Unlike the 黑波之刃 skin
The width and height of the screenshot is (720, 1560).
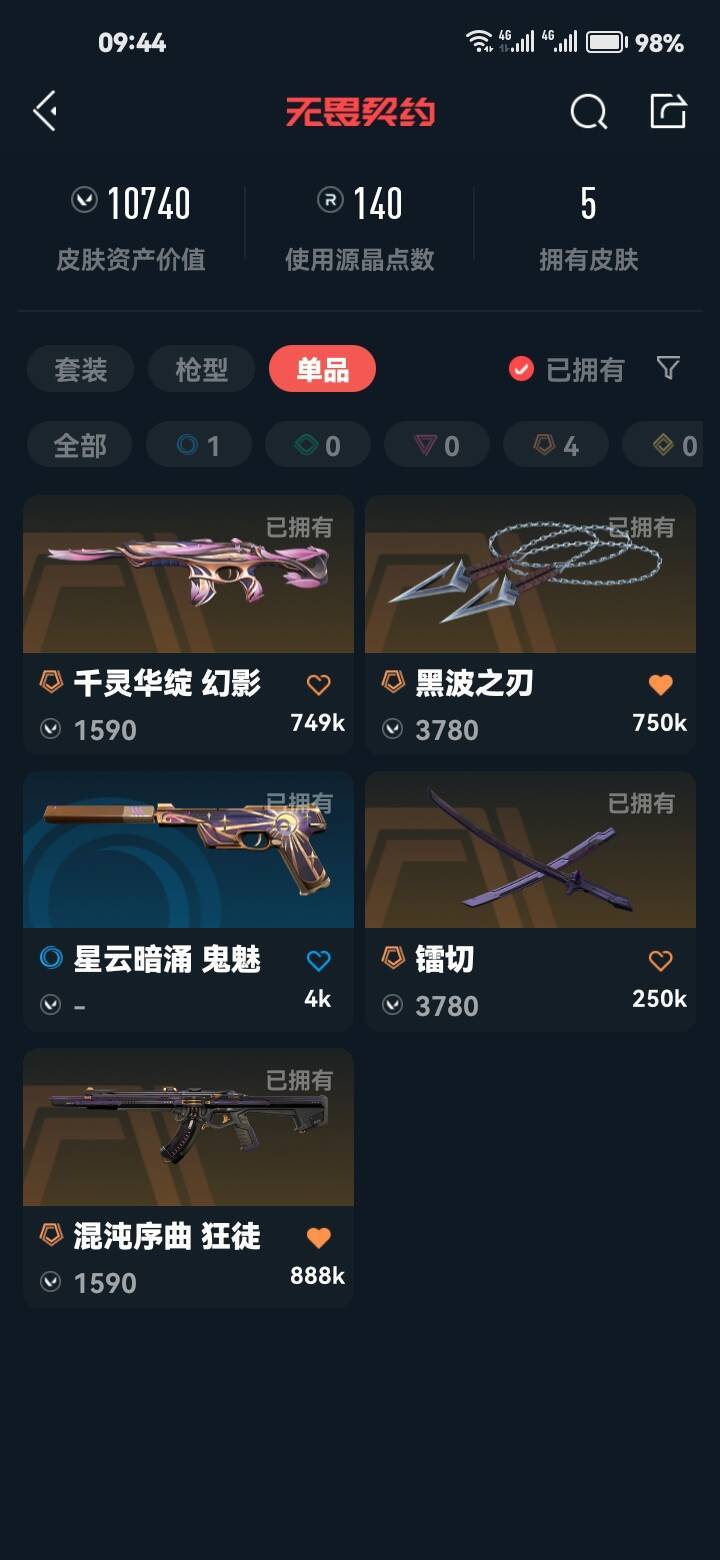coord(660,685)
